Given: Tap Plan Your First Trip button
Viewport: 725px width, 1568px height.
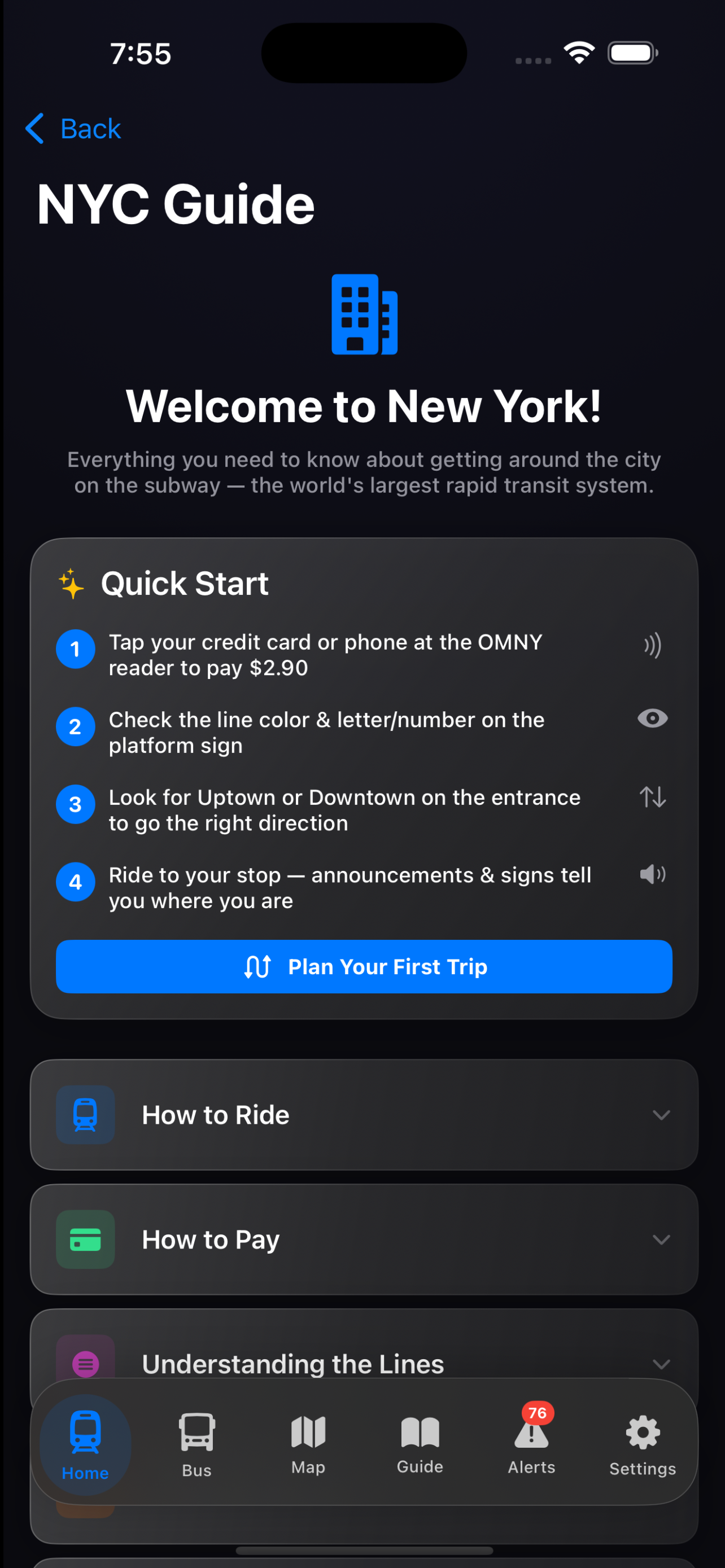Looking at the screenshot, I should tap(364, 966).
